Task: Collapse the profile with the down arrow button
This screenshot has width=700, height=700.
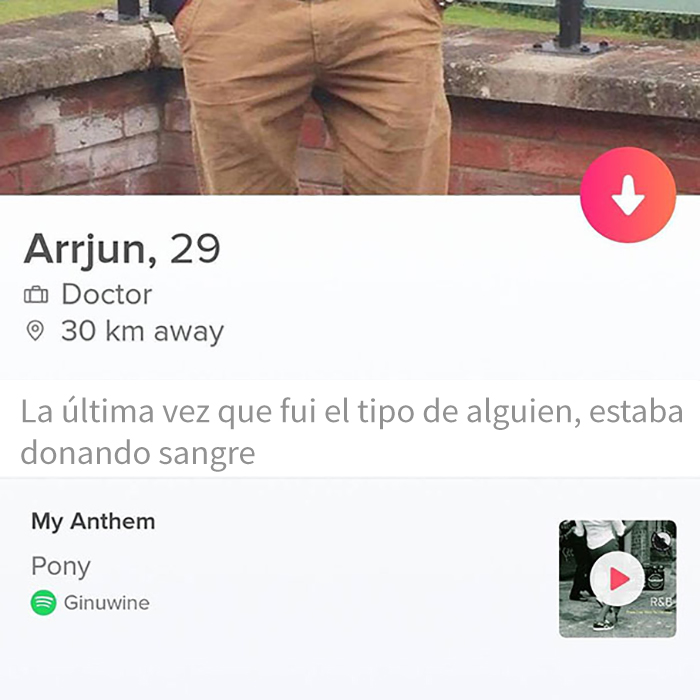Action: click(x=628, y=195)
